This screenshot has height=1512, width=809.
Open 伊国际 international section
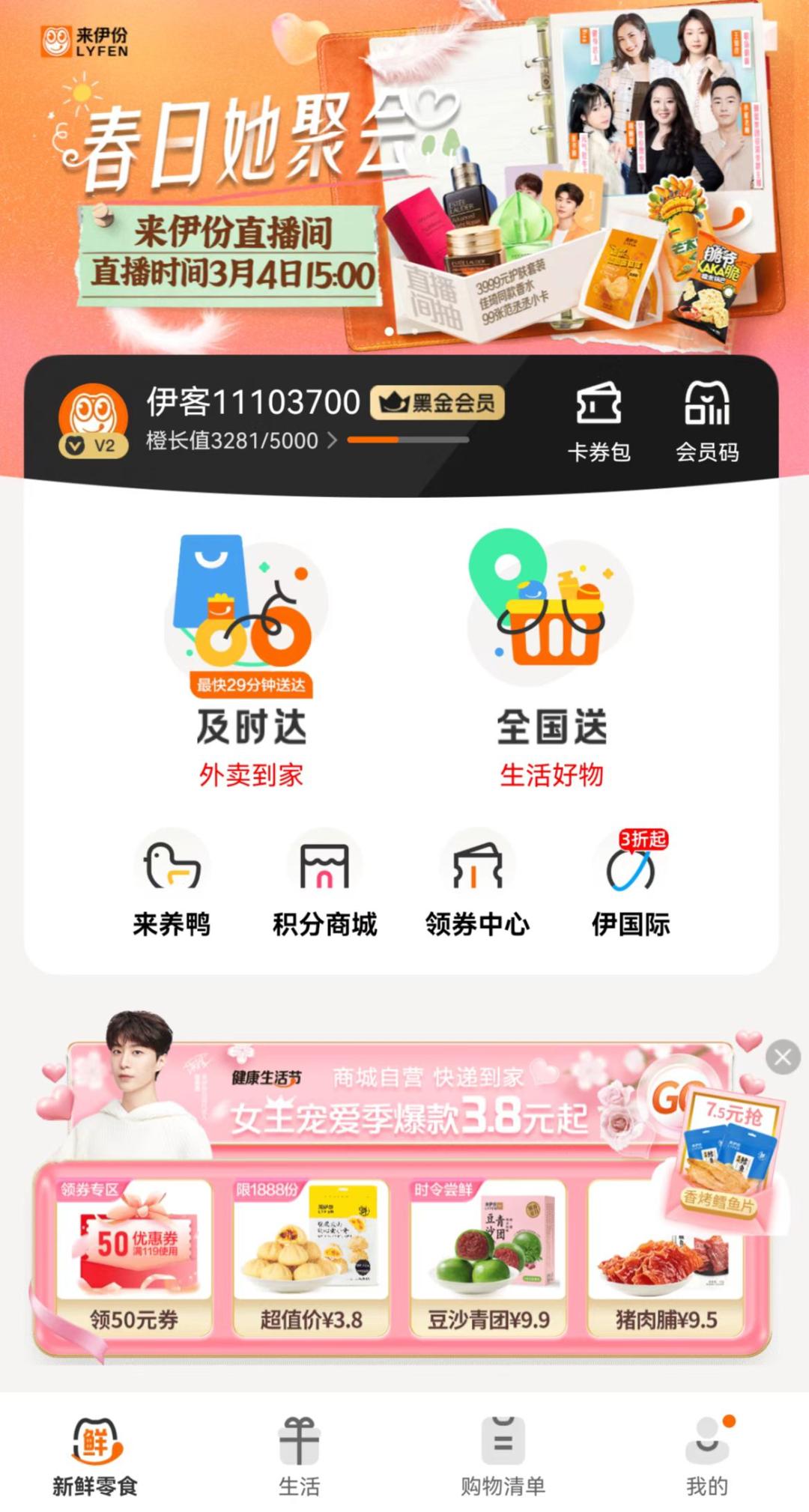631,884
